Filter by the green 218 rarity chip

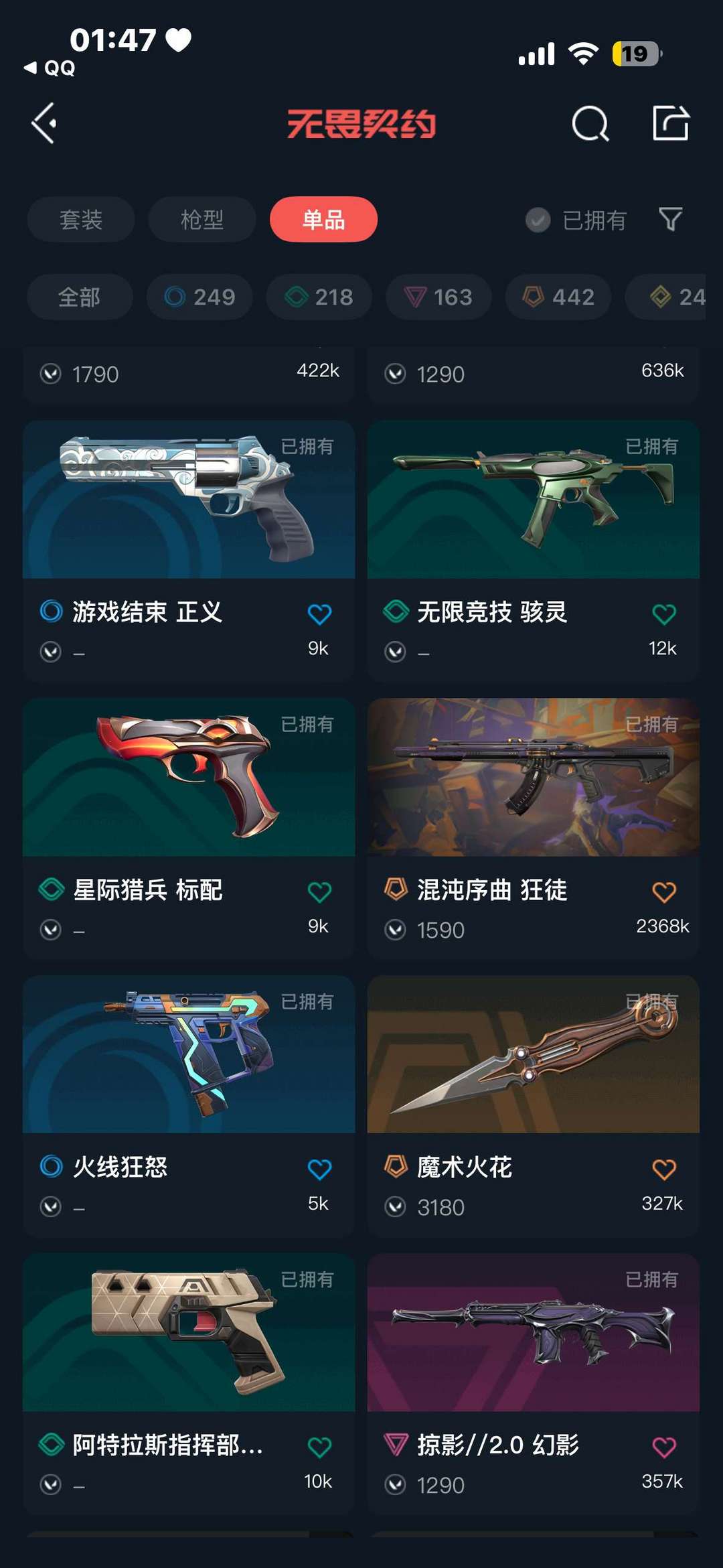319,297
